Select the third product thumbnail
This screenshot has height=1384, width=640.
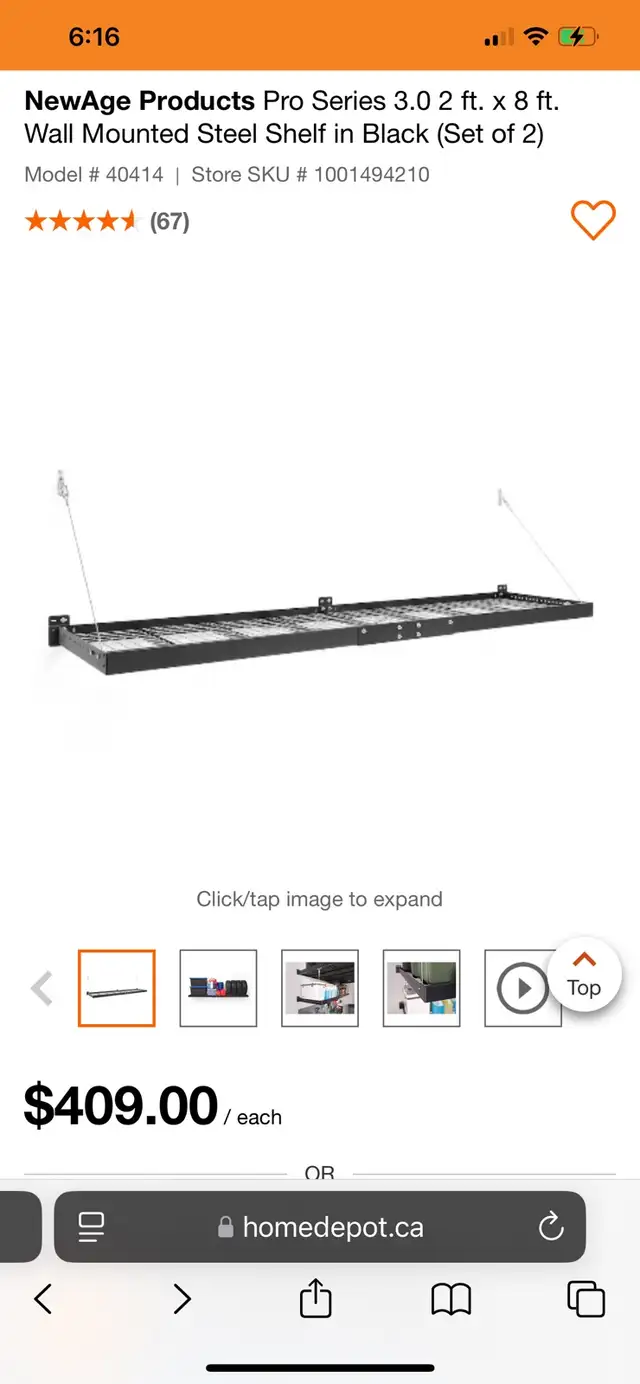320,988
